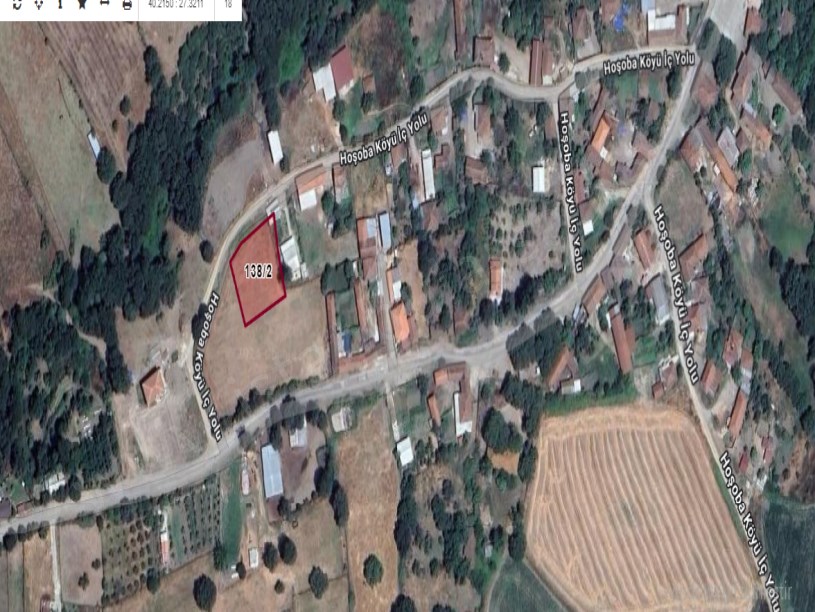815x612 pixels.
Task: Tap the star favorite icon in the toolbar
Action: (x=81, y=4)
